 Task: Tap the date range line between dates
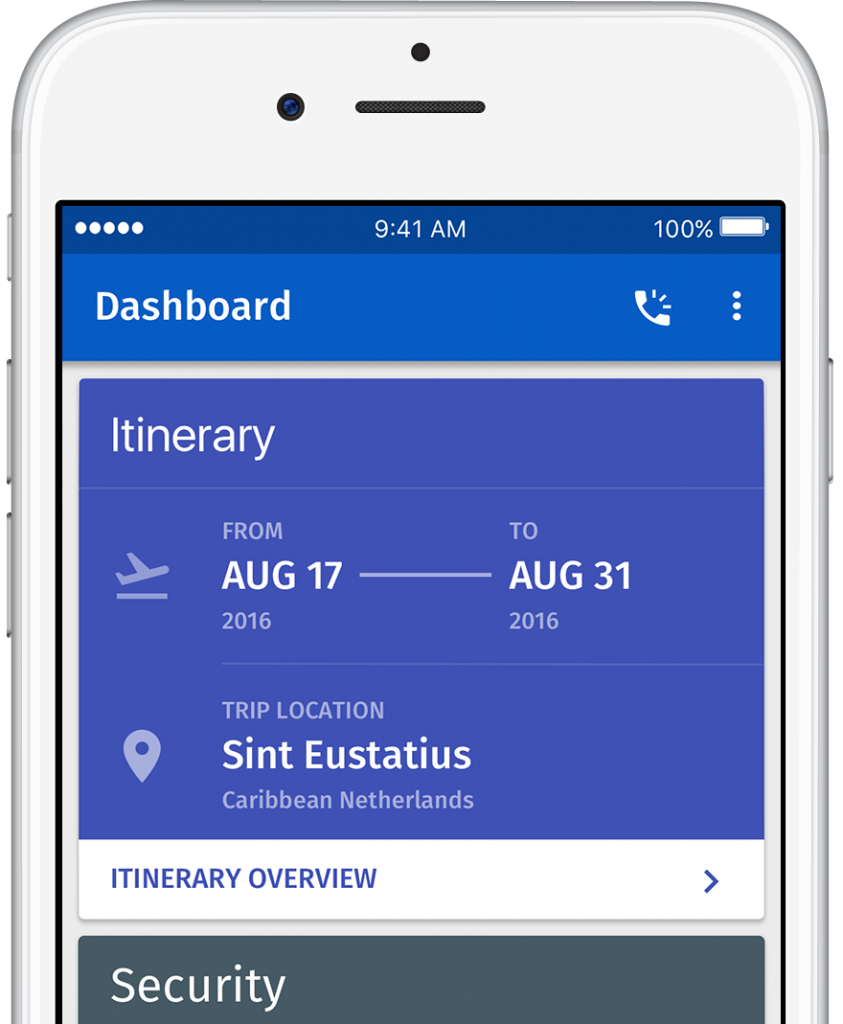click(x=425, y=575)
